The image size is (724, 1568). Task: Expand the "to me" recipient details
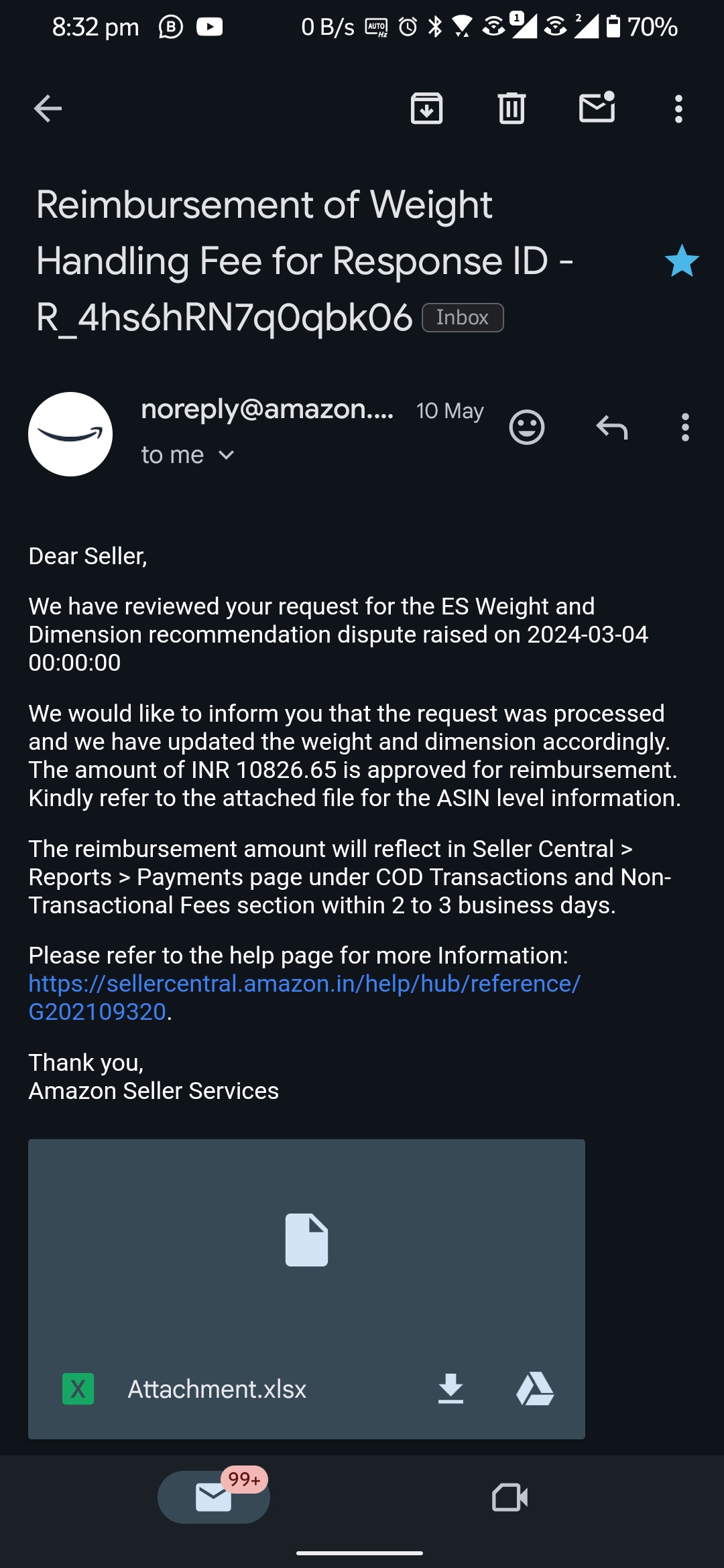pos(188,455)
